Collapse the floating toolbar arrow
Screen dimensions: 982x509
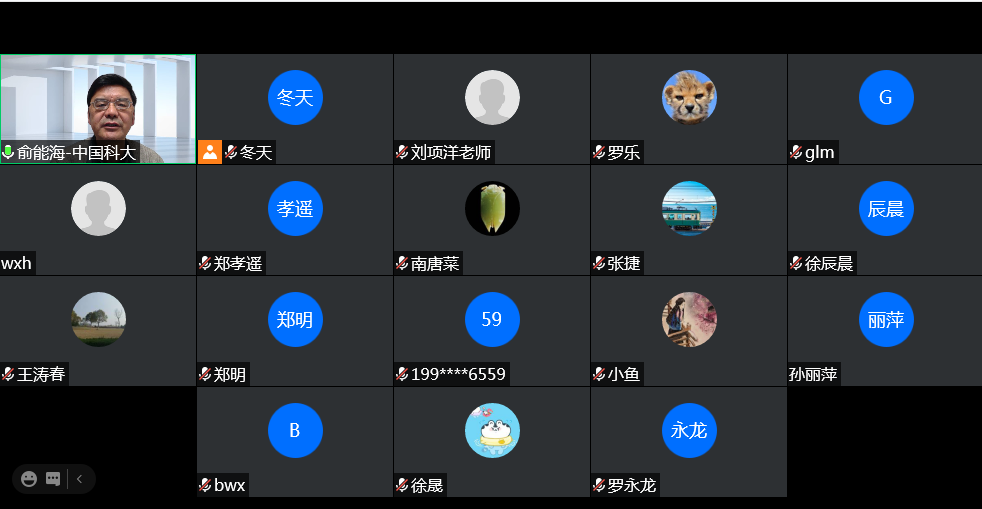80,479
